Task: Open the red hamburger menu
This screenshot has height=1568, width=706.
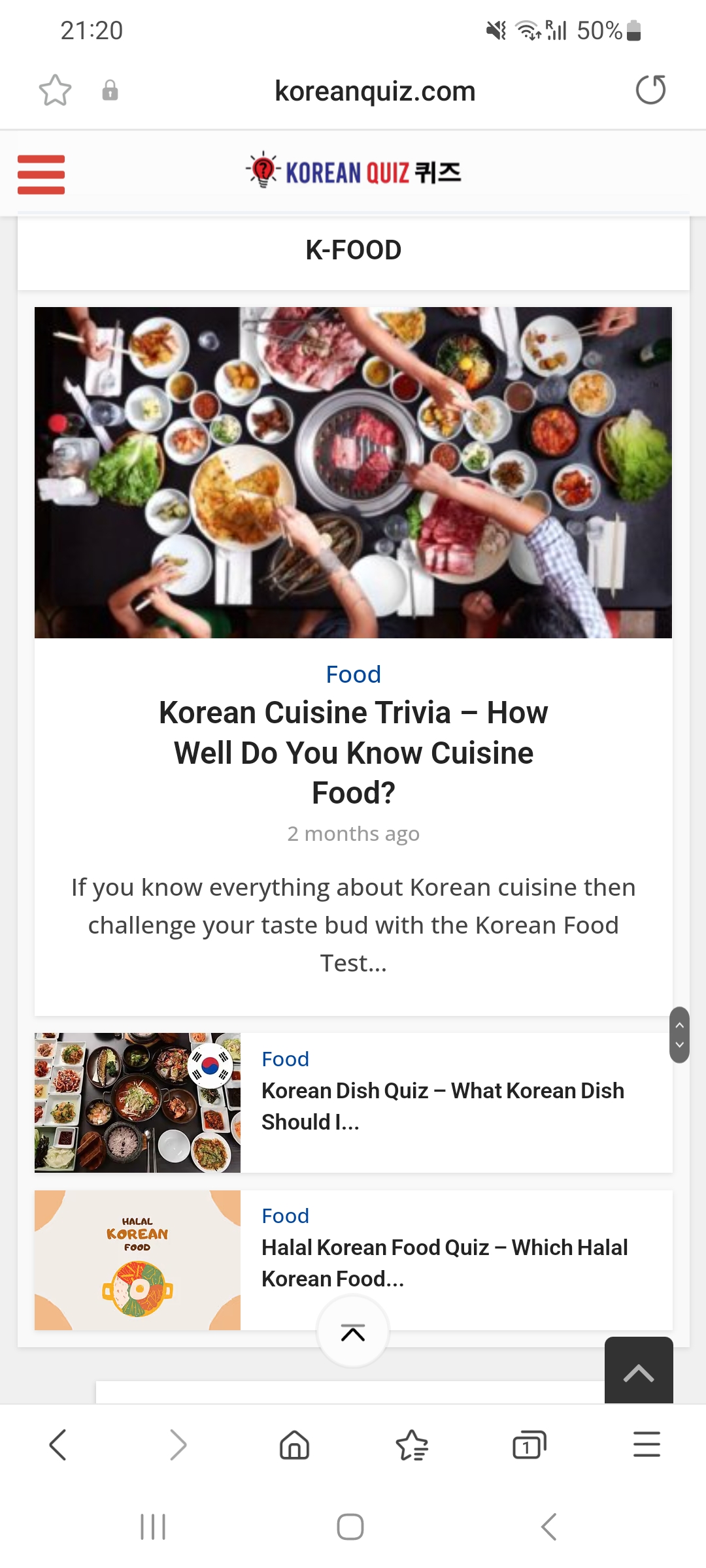Action: (x=41, y=174)
